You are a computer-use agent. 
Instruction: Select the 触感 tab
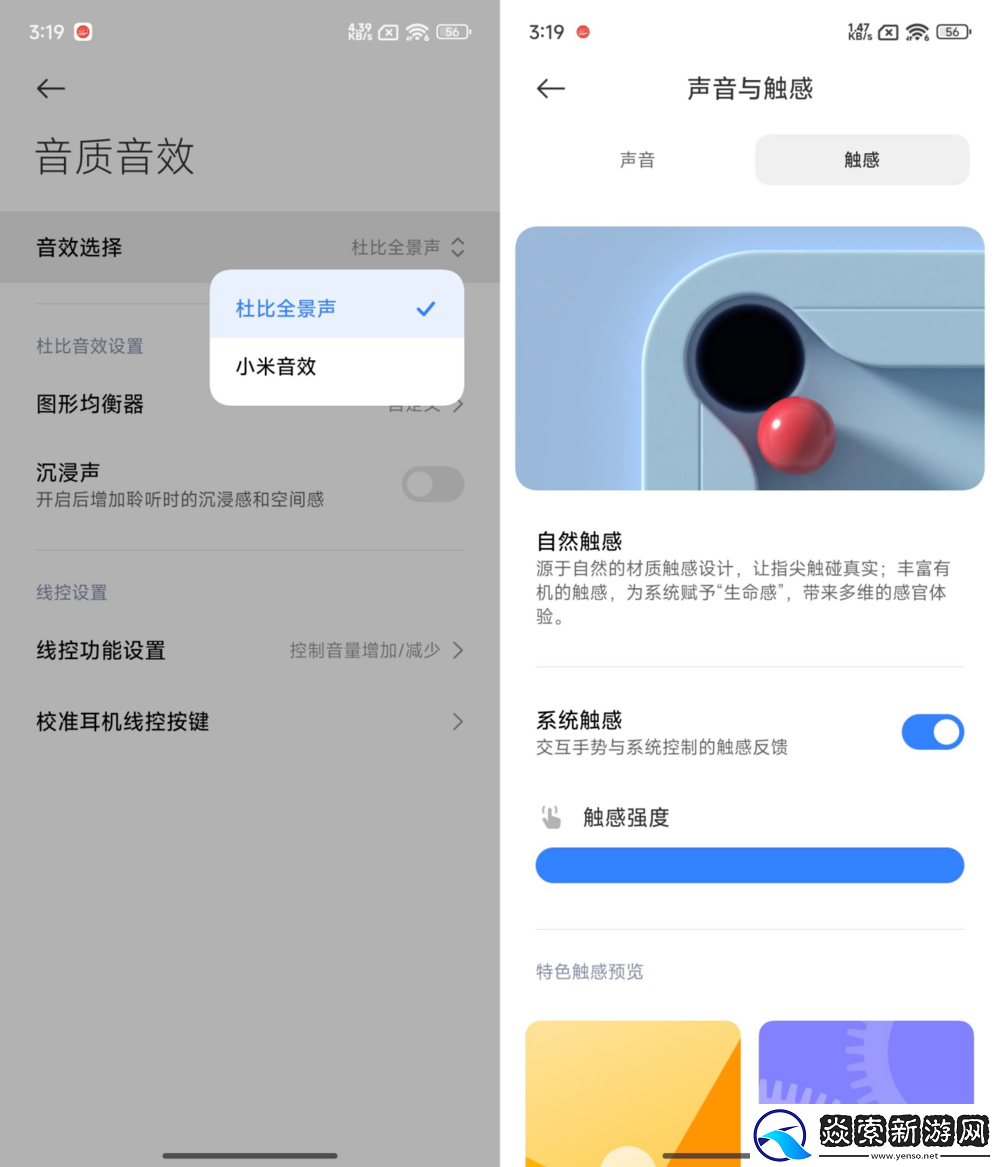[861, 159]
